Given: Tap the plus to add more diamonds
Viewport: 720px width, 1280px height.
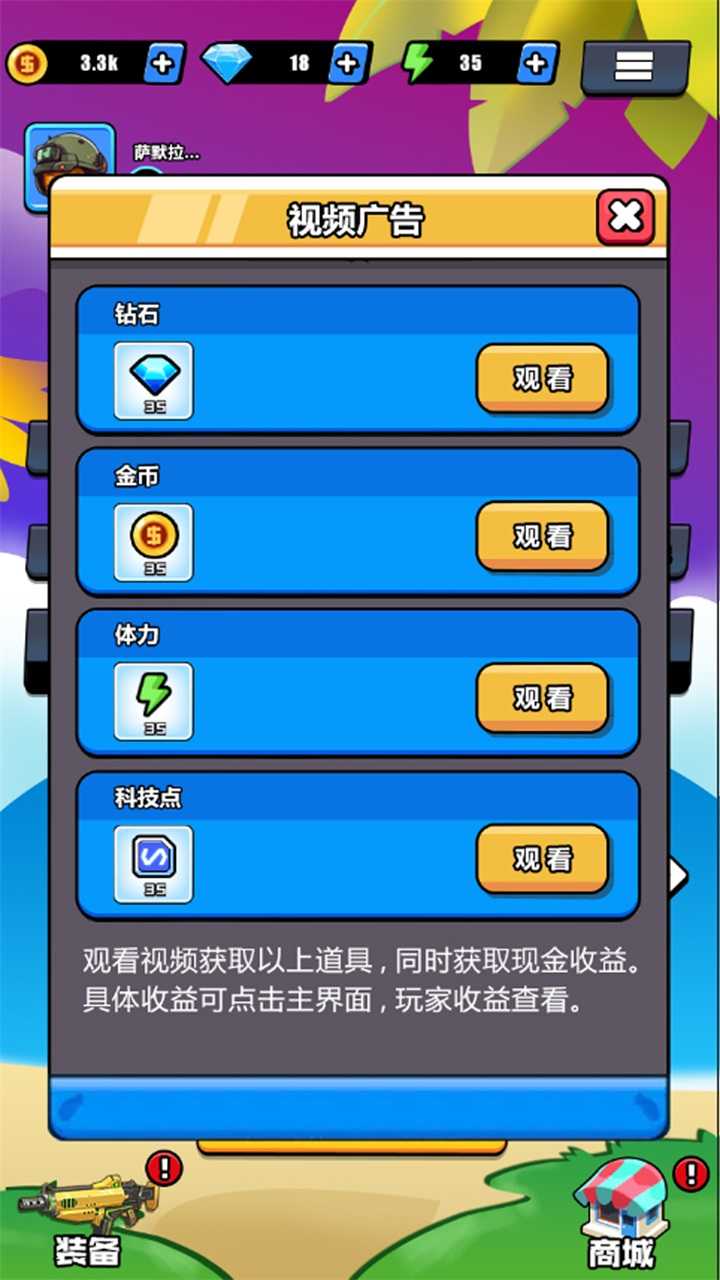Looking at the screenshot, I should tap(348, 63).
